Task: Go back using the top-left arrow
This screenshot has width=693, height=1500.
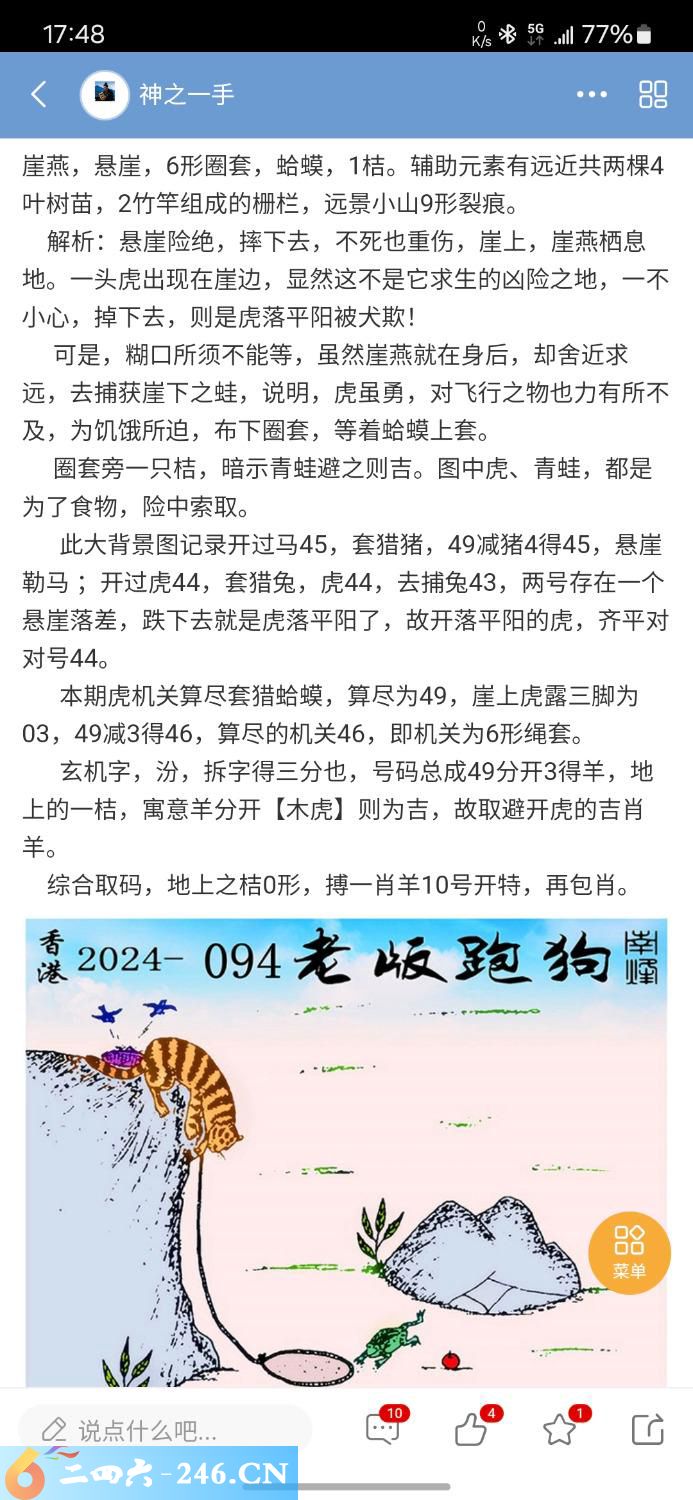Action: pyautogui.click(x=39, y=95)
